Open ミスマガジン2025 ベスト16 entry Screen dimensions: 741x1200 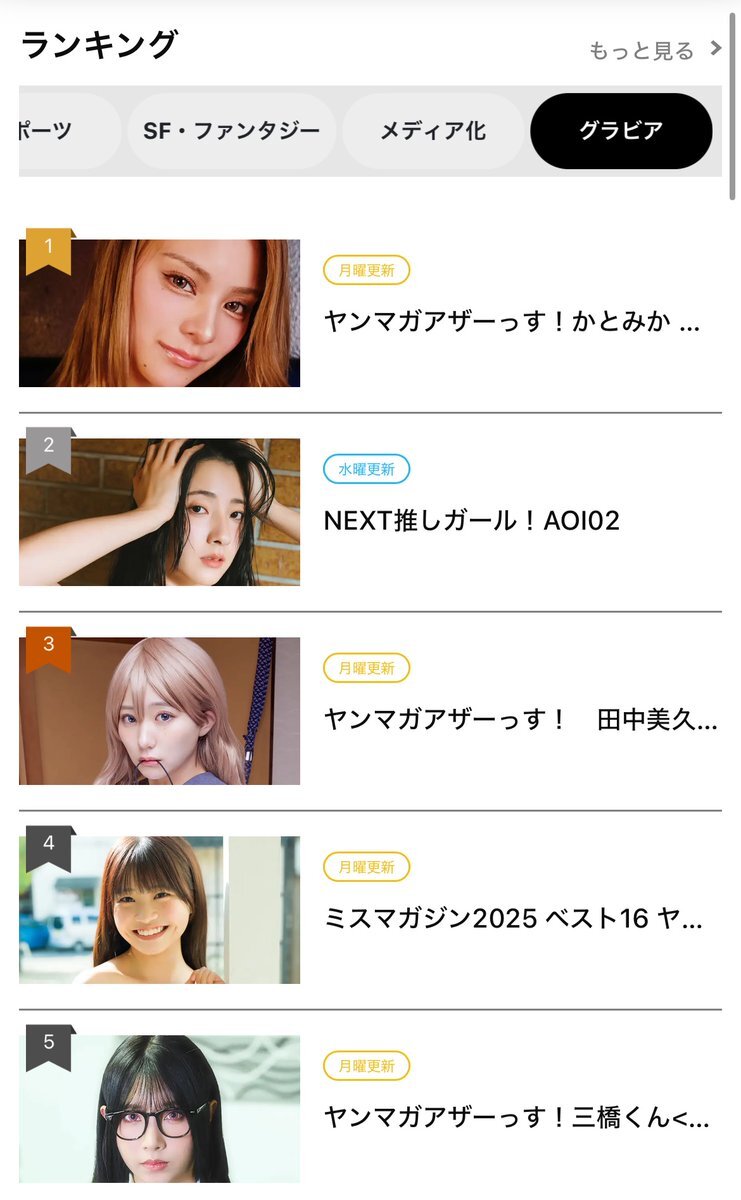coord(370,910)
